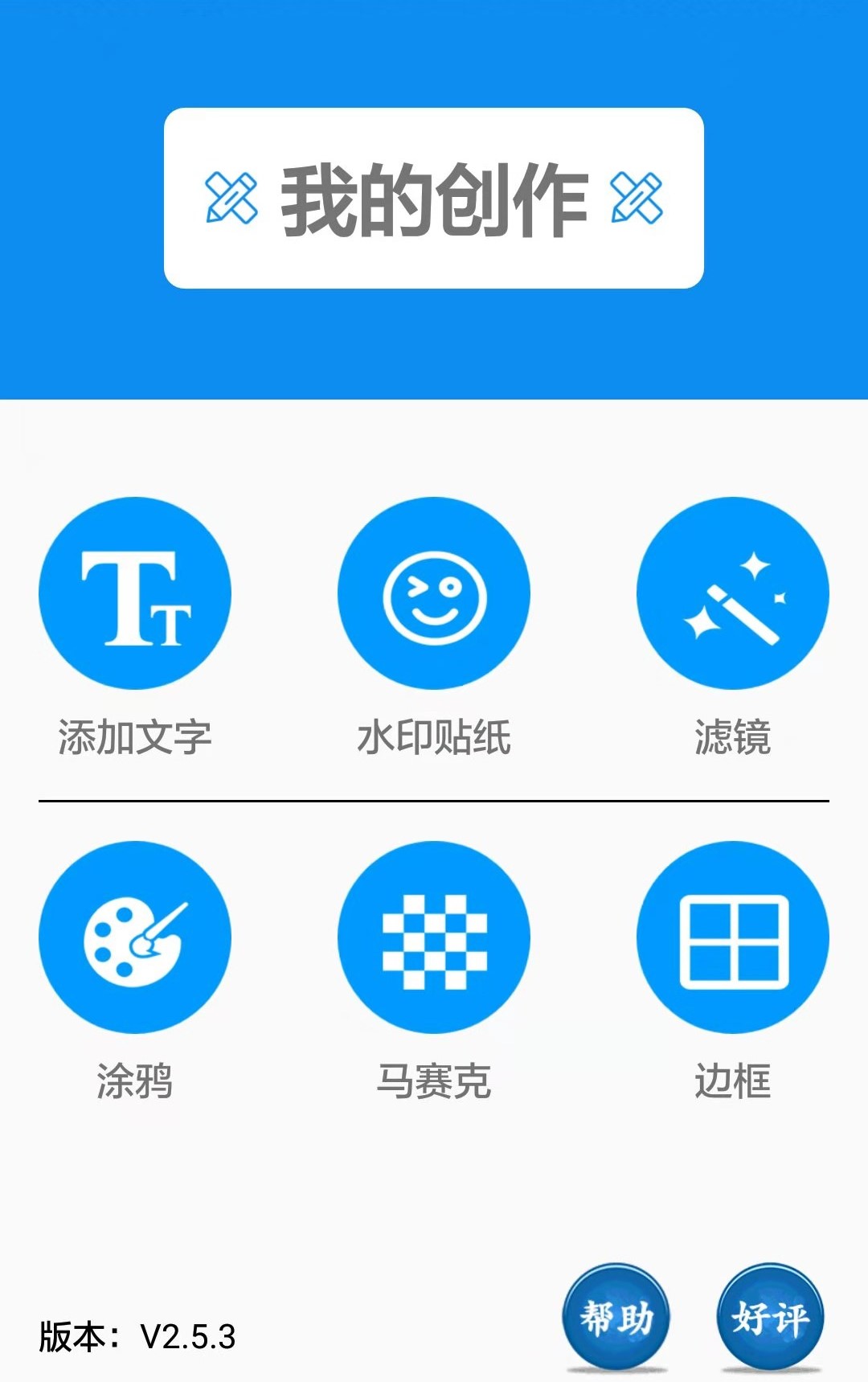868x1382 pixels.
Task: Open 我的创作 (My Creations)
Action: [434, 198]
